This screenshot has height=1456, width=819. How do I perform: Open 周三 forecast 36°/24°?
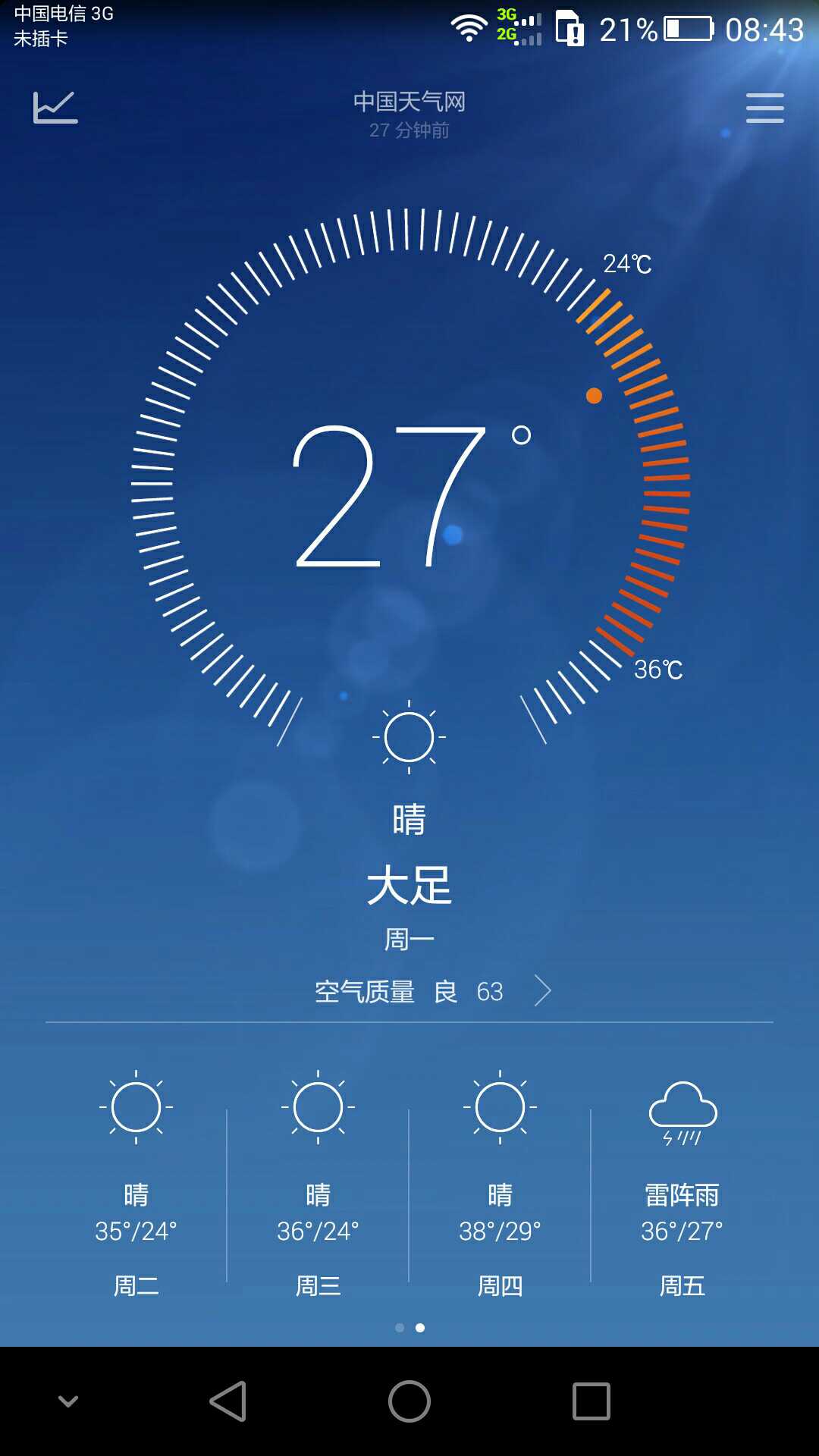318,1183
